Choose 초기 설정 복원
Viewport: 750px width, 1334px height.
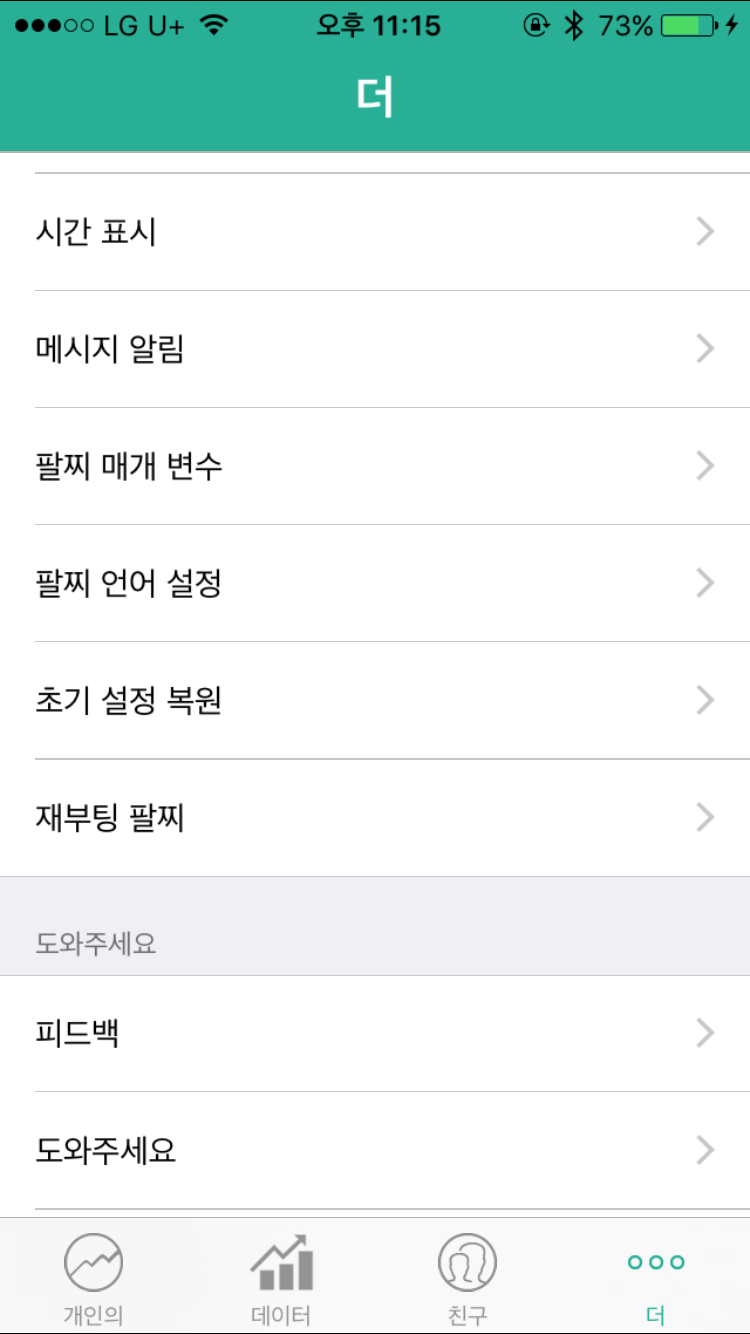pos(375,700)
